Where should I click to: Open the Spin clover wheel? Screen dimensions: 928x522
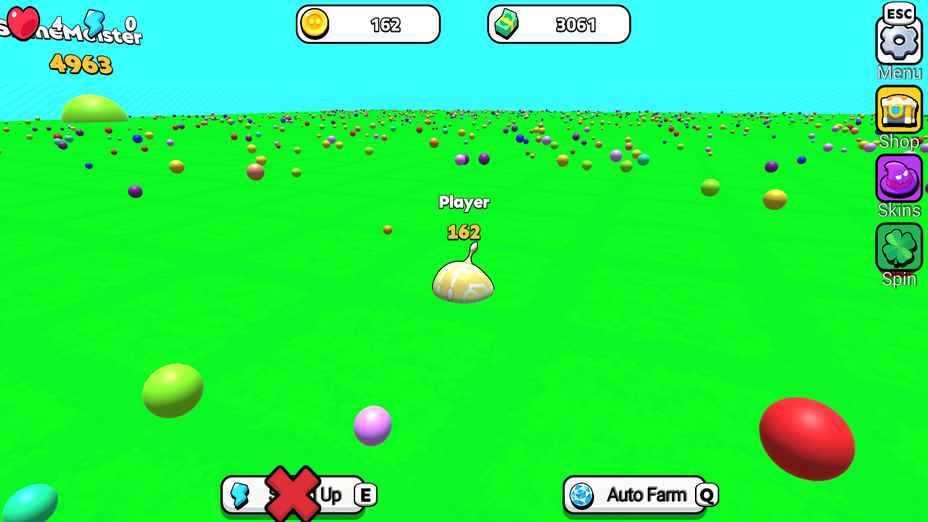point(899,247)
